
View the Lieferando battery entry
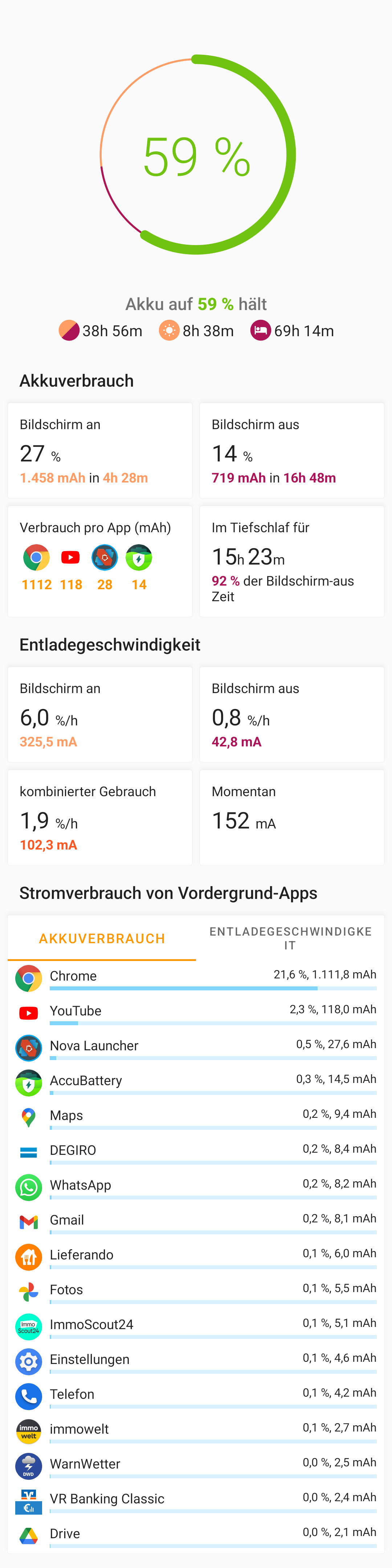point(196,1256)
